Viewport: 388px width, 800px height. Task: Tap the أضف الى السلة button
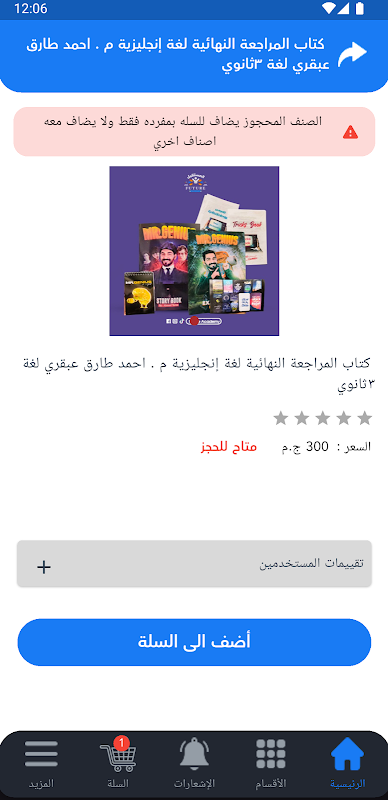pos(194,642)
